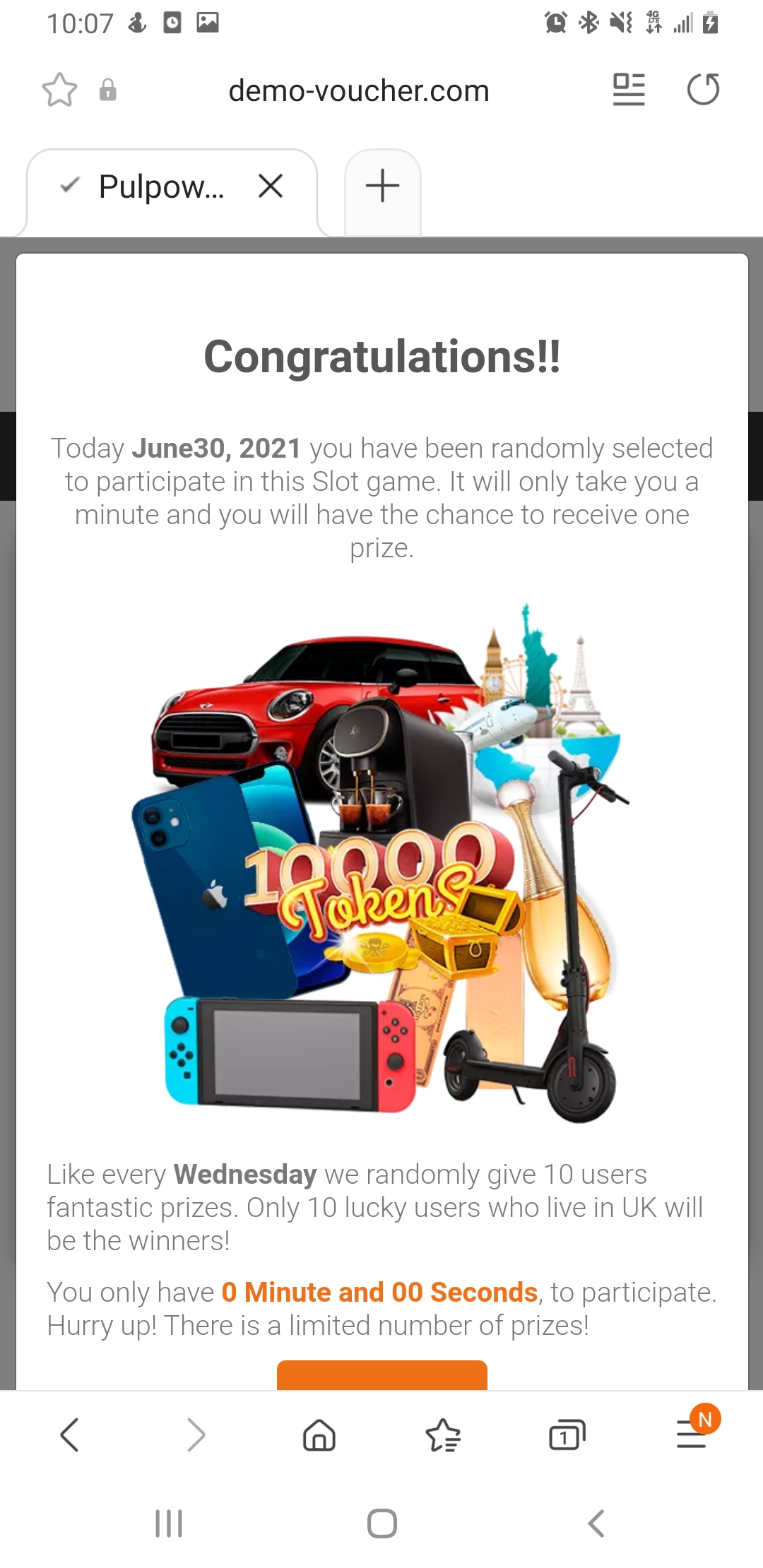Open the browser home page
Viewport: 763px width, 1568px height.
click(x=319, y=1435)
